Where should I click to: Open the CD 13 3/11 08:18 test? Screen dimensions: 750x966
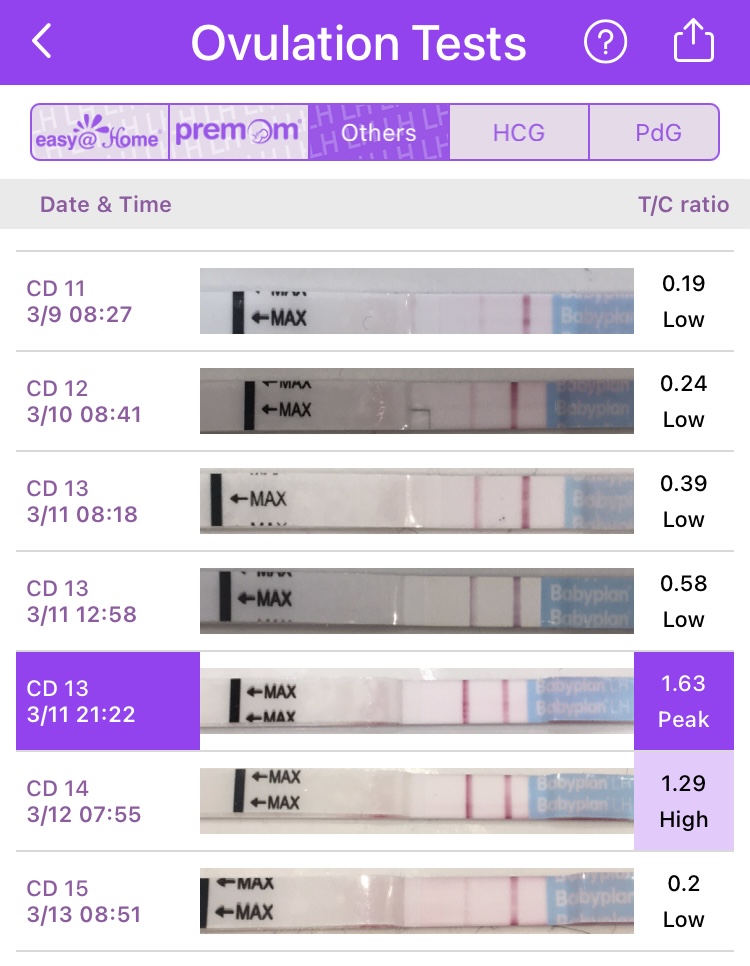(x=375, y=501)
